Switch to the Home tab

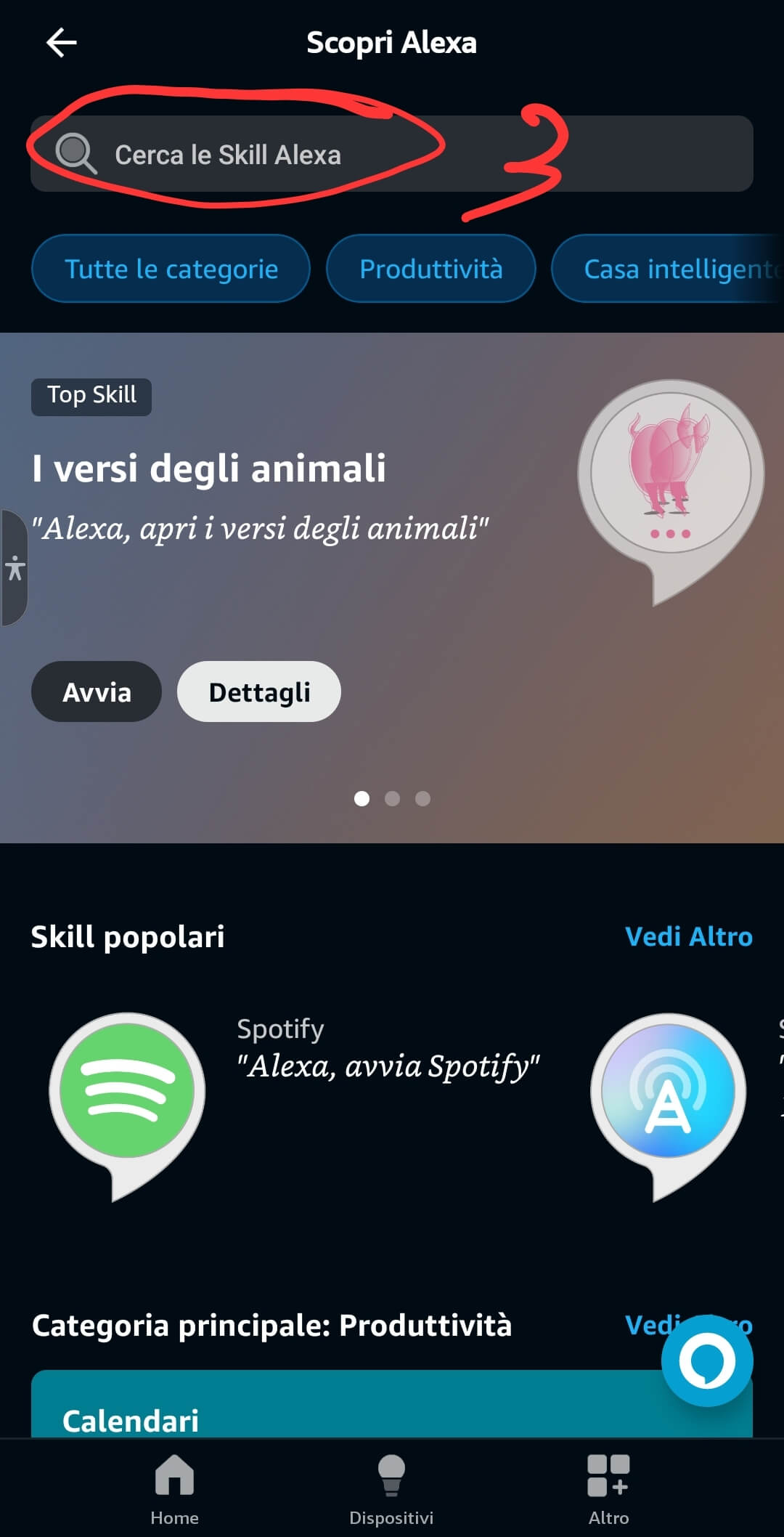click(x=174, y=1489)
